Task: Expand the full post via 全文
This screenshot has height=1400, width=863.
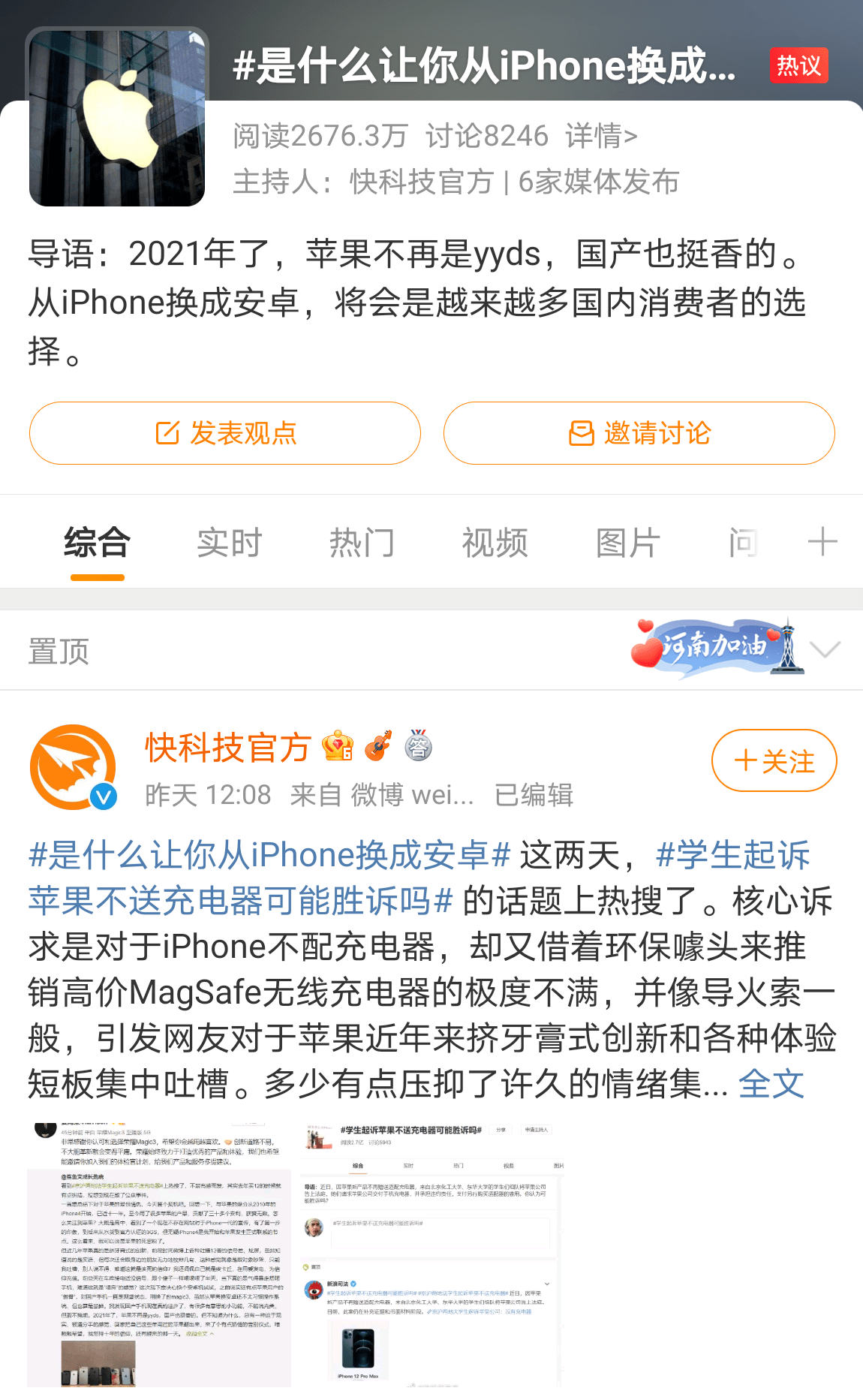Action: pos(771,1084)
